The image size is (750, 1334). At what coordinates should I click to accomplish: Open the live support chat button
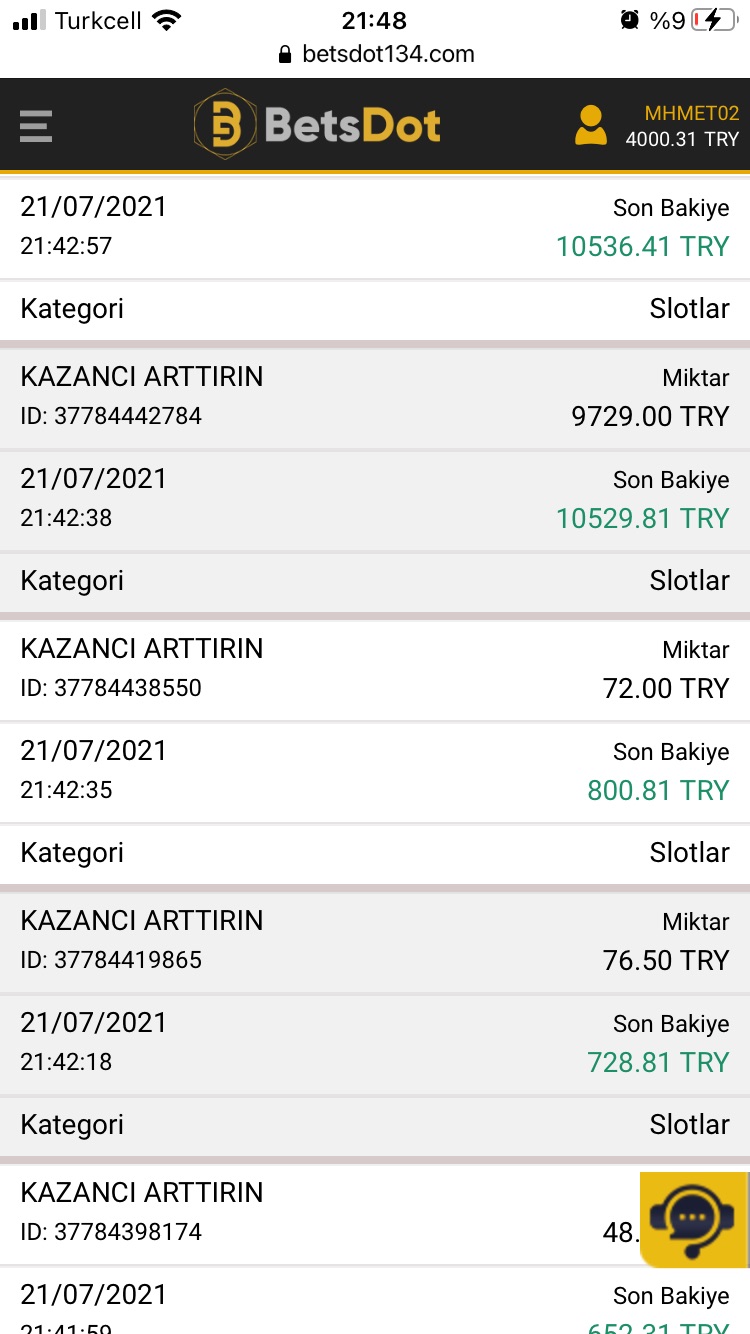coord(692,1219)
